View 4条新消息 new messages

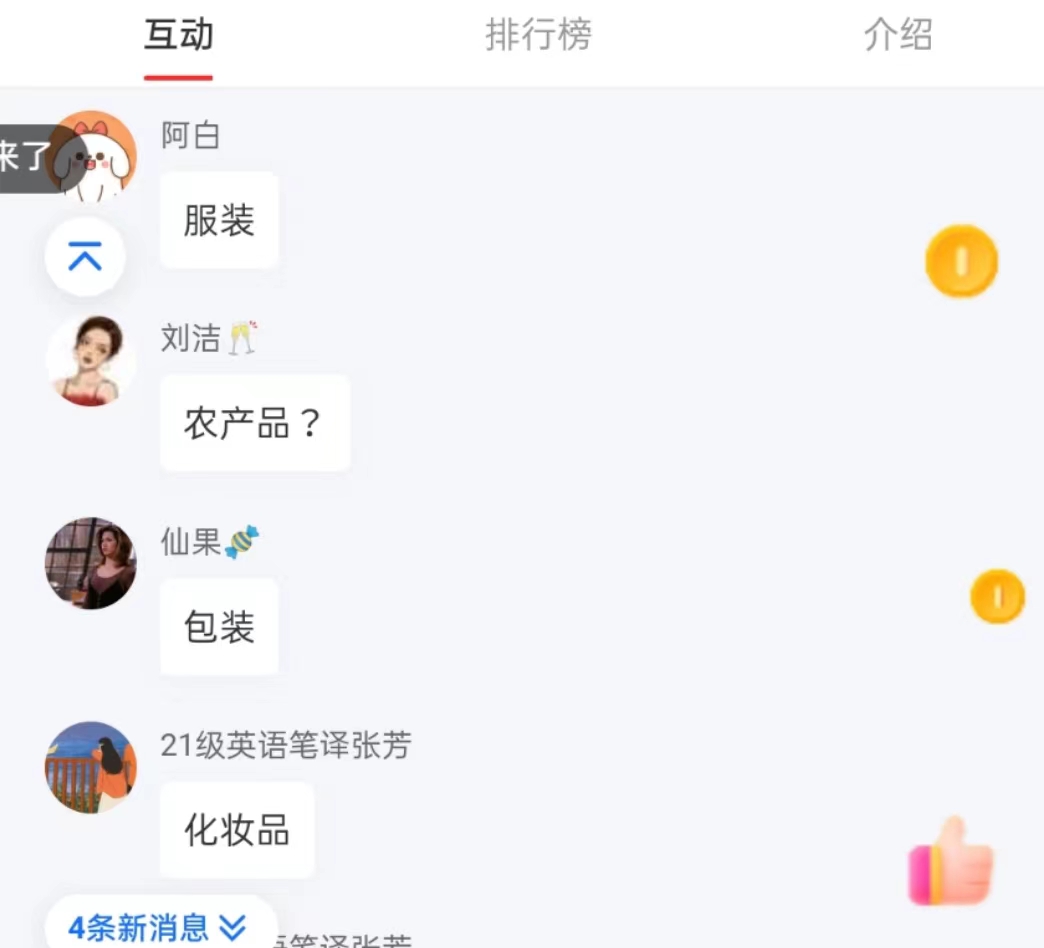pyautogui.click(x=158, y=927)
